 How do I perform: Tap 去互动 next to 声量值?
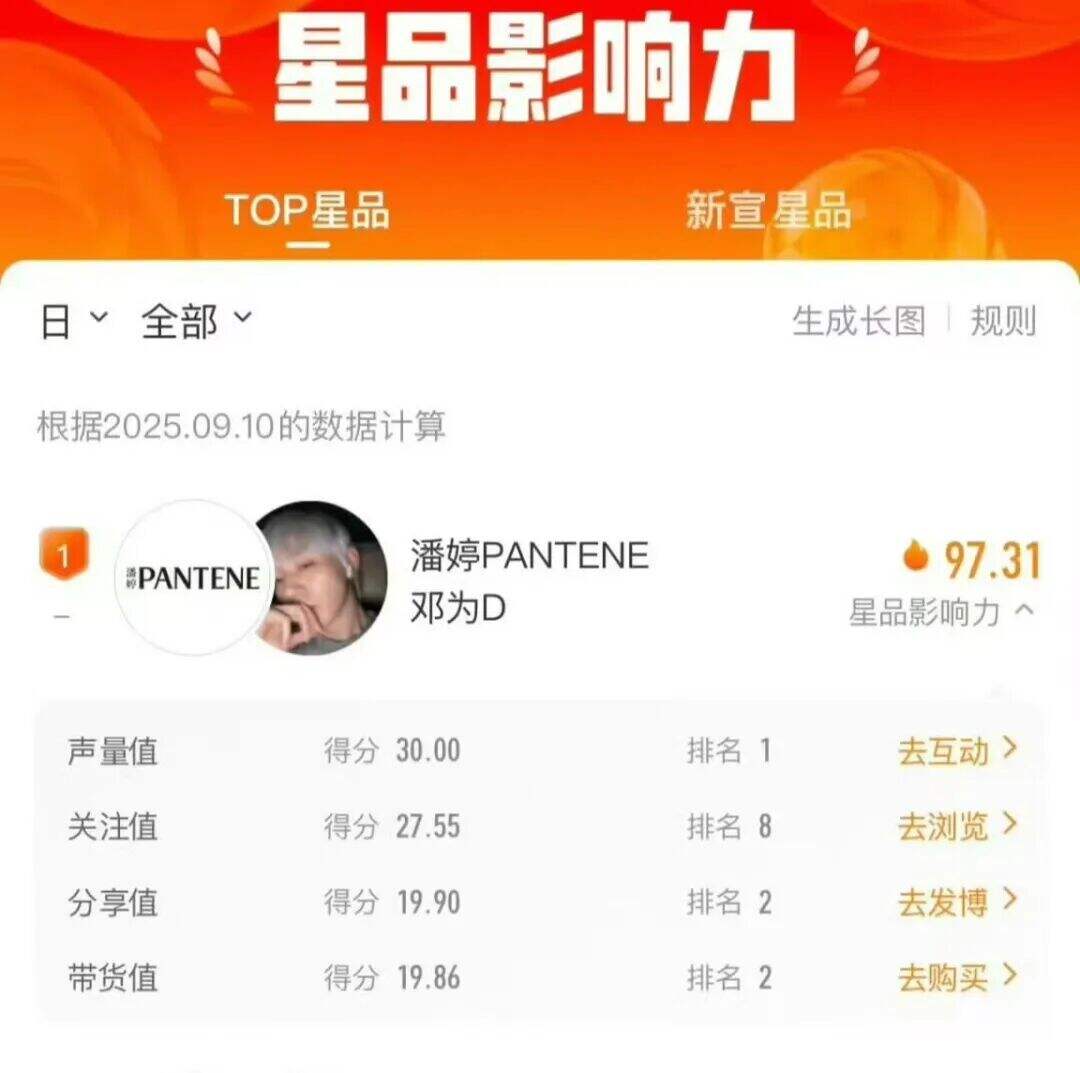click(x=956, y=751)
